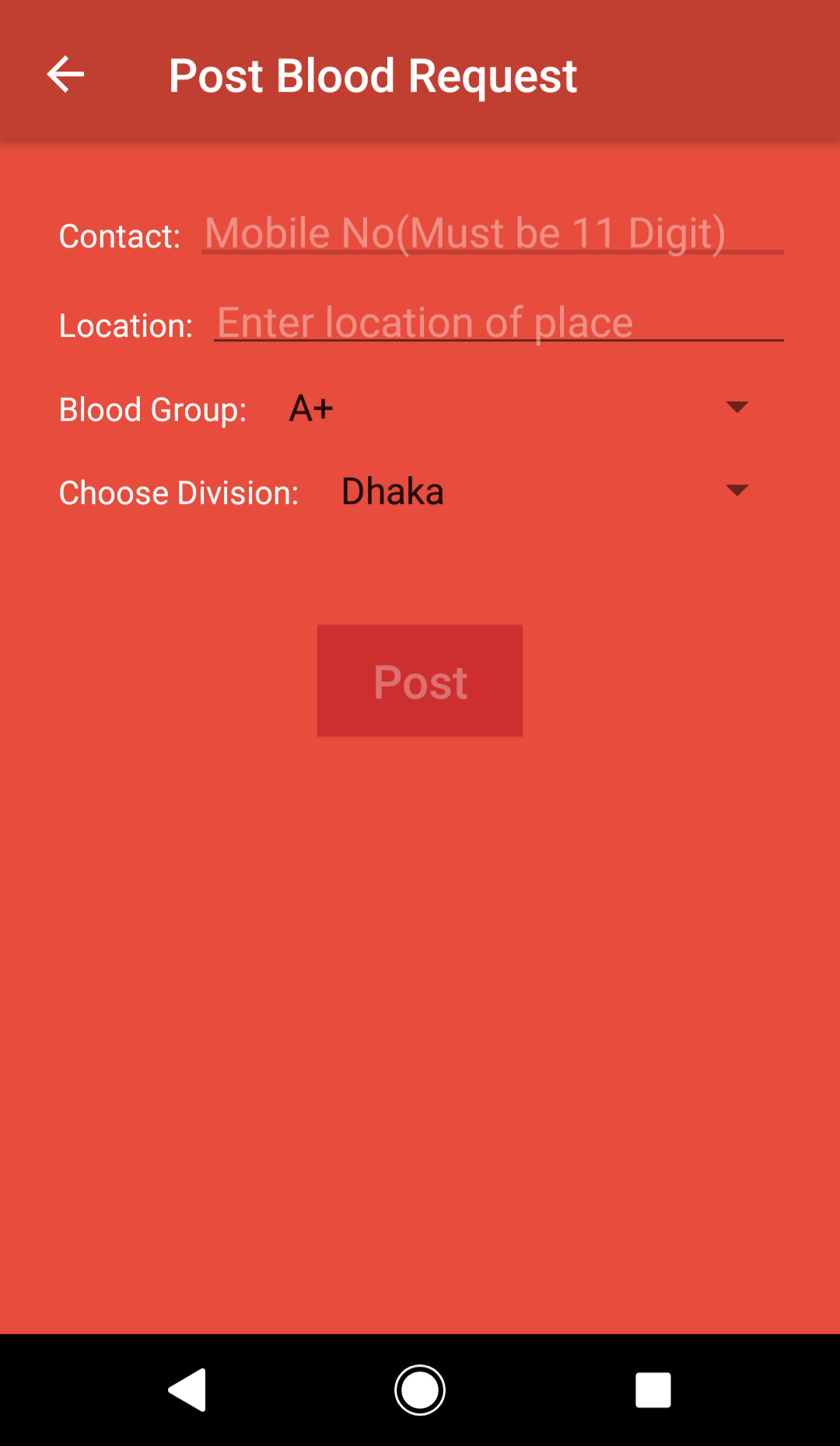The image size is (840, 1446).
Task: Click the Choose Division dropdown caret icon
Action: click(737, 490)
